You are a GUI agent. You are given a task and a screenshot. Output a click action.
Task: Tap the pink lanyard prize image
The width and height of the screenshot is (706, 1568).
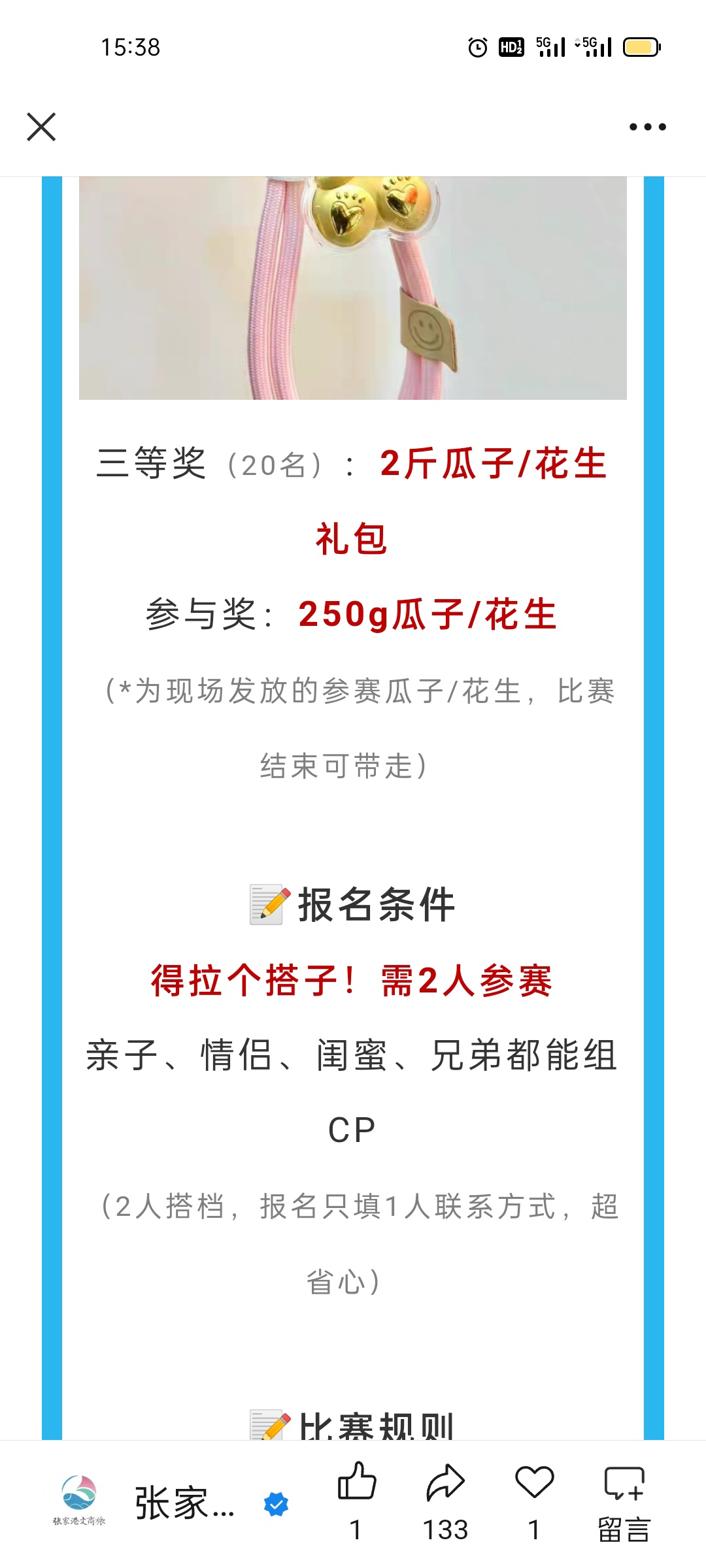point(353,287)
